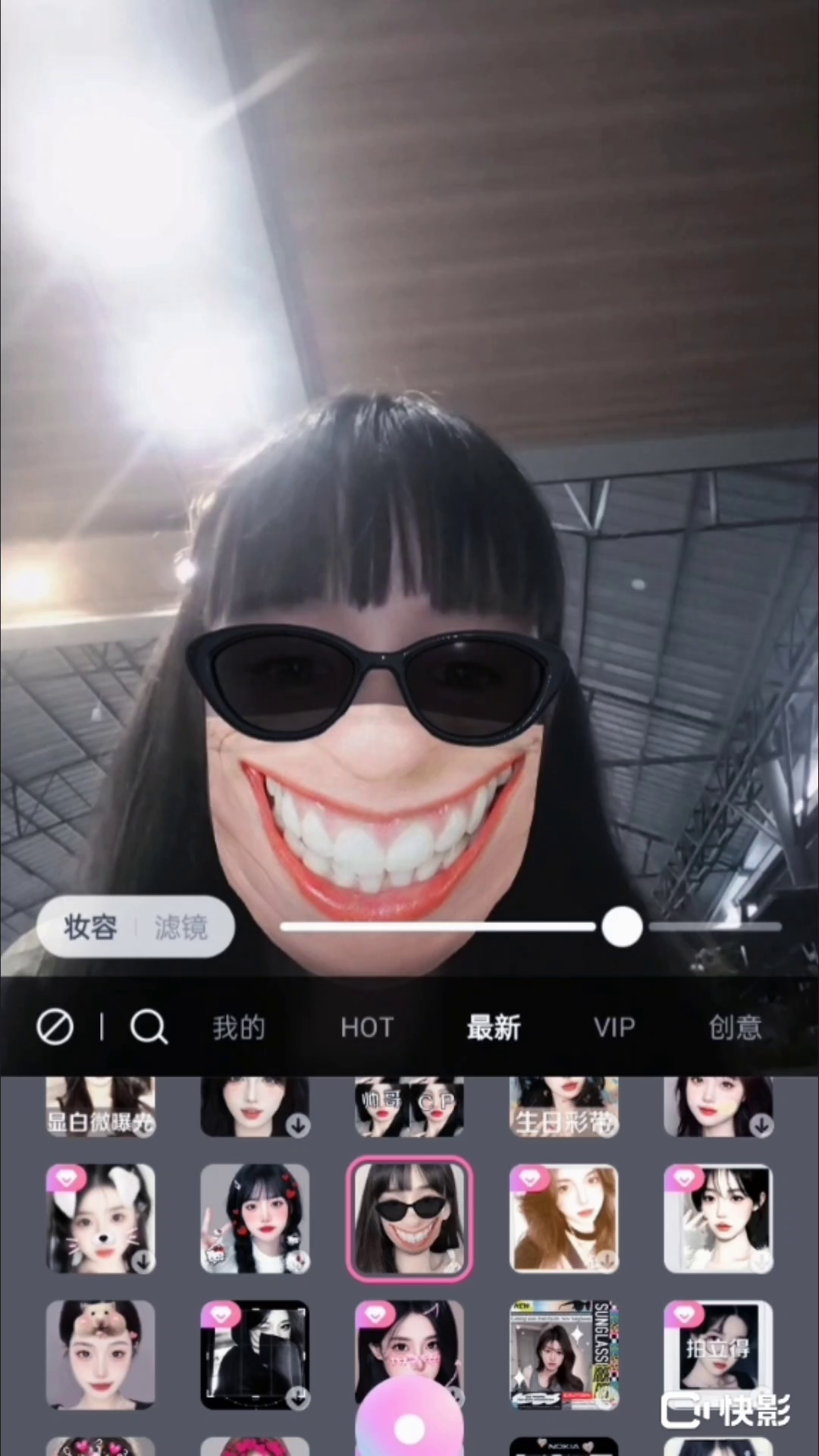Switch to the HOT tab
The image size is (819, 1456).
(366, 1028)
